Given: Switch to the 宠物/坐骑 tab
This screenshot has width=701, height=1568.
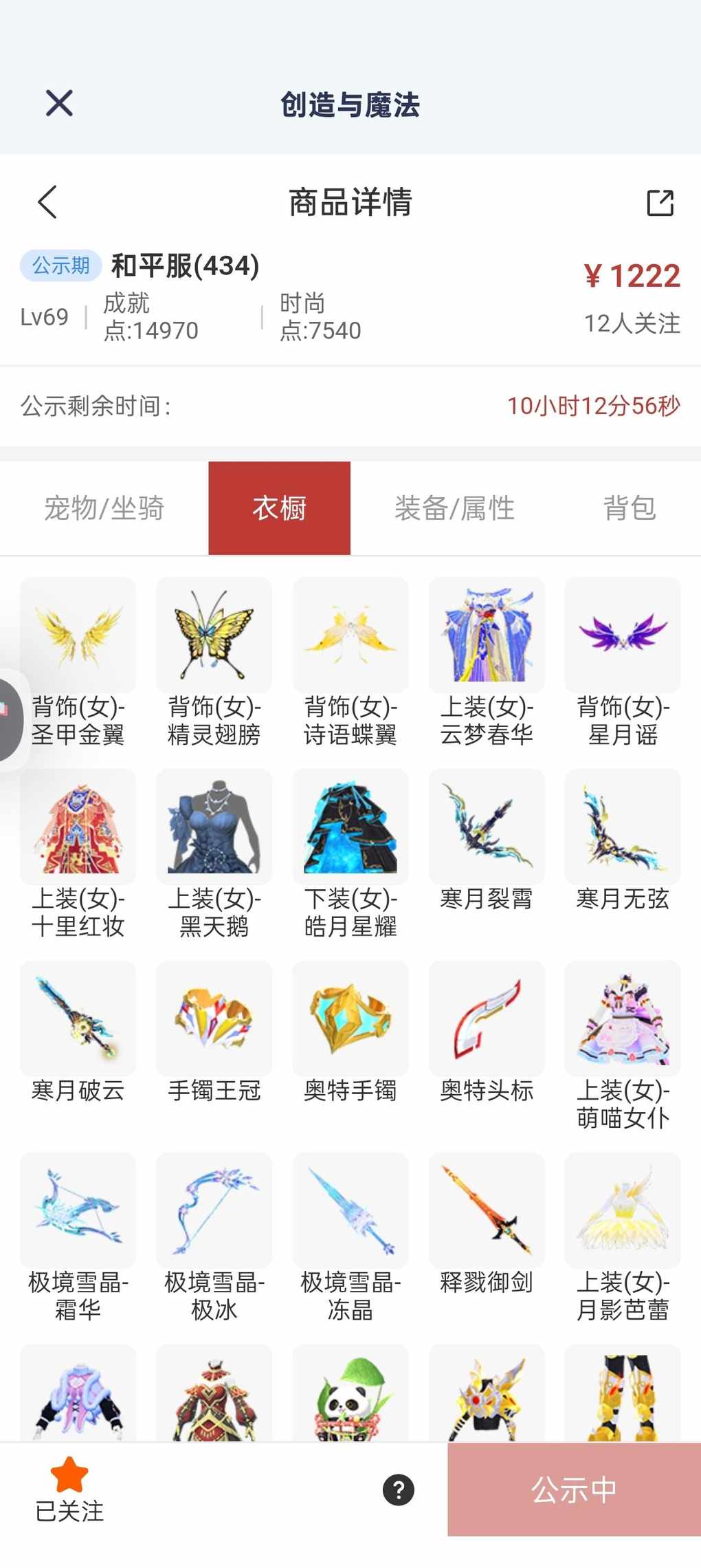Looking at the screenshot, I should (x=104, y=508).
